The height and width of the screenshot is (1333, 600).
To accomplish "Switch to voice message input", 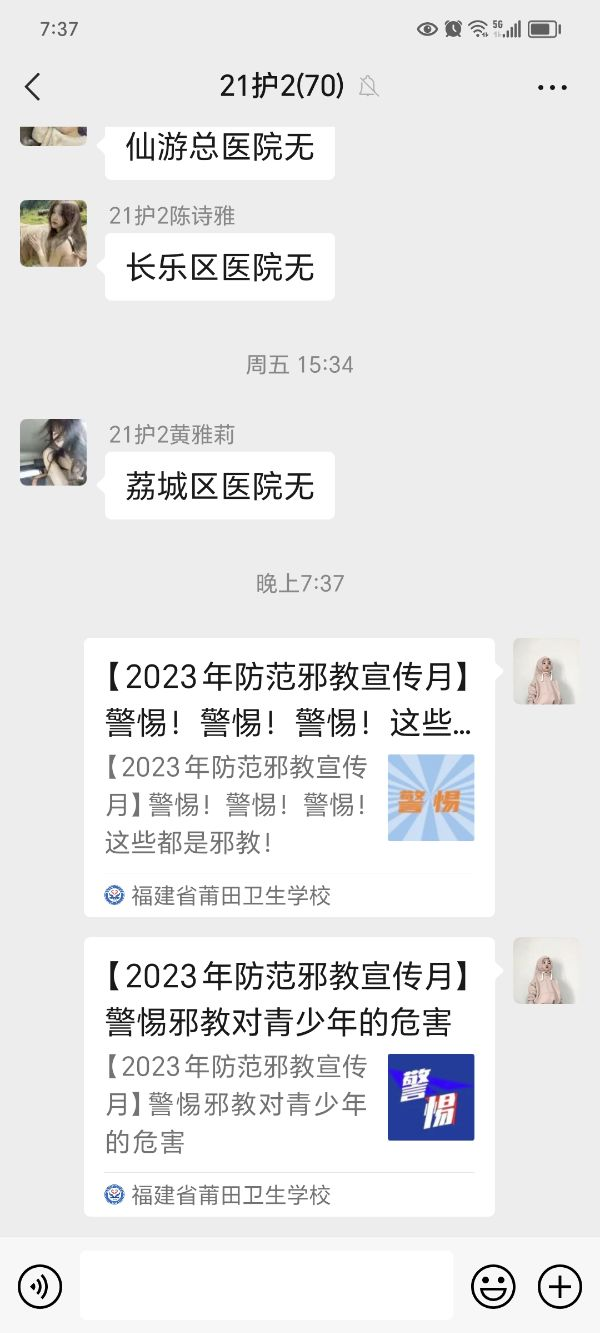I will click(40, 1286).
